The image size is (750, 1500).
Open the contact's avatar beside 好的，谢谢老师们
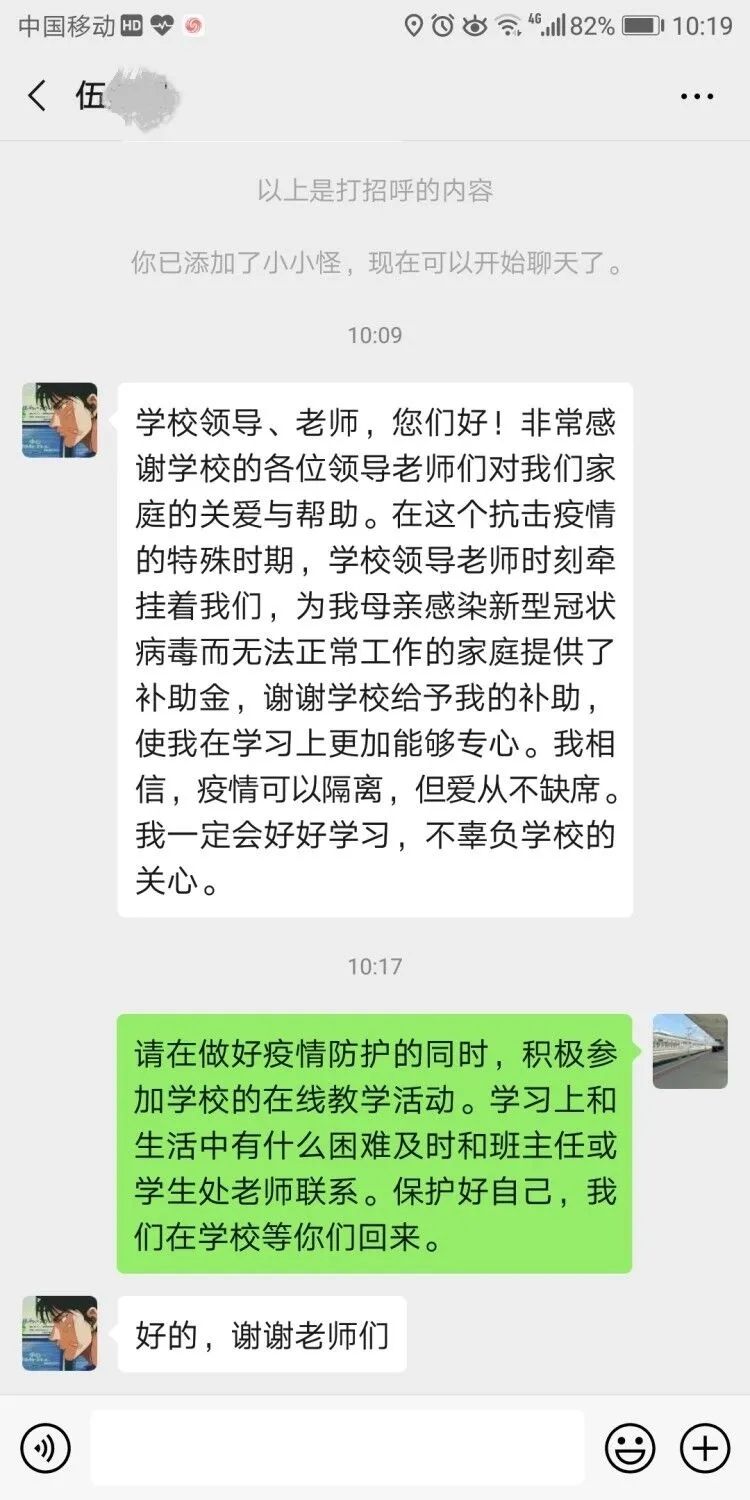[x=60, y=1334]
